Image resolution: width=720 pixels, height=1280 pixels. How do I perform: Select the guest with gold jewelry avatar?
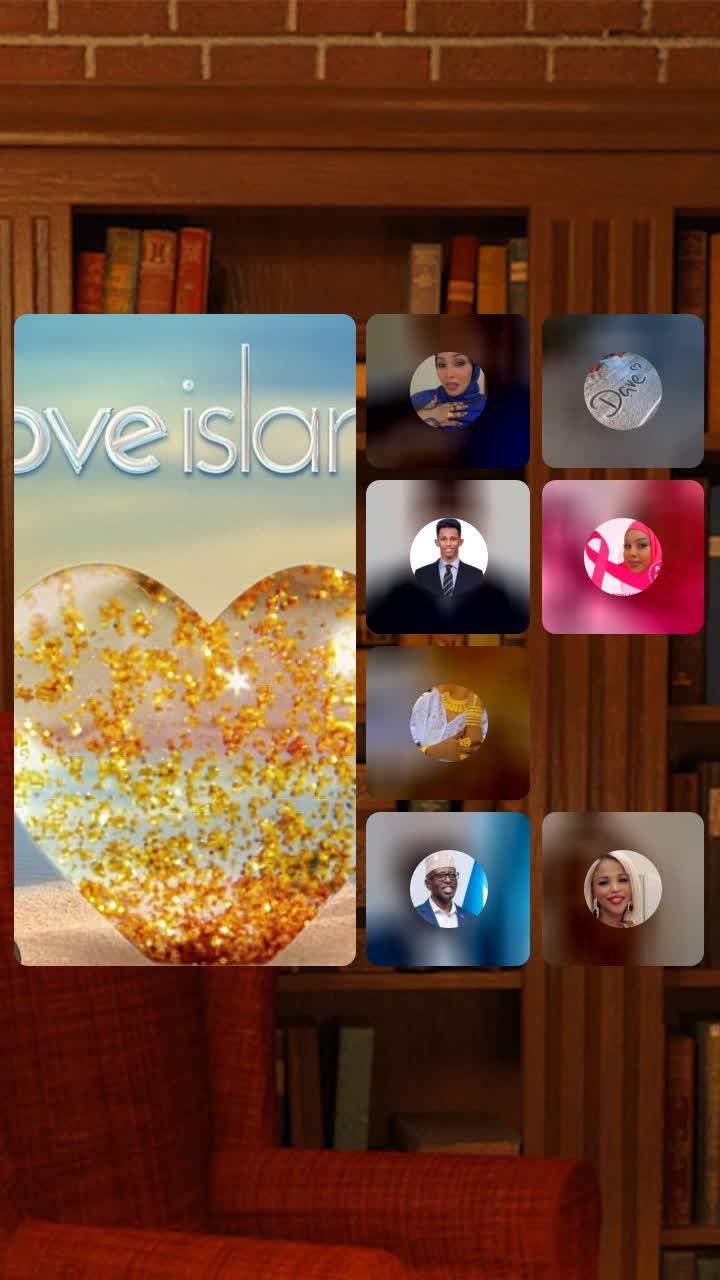[448, 723]
